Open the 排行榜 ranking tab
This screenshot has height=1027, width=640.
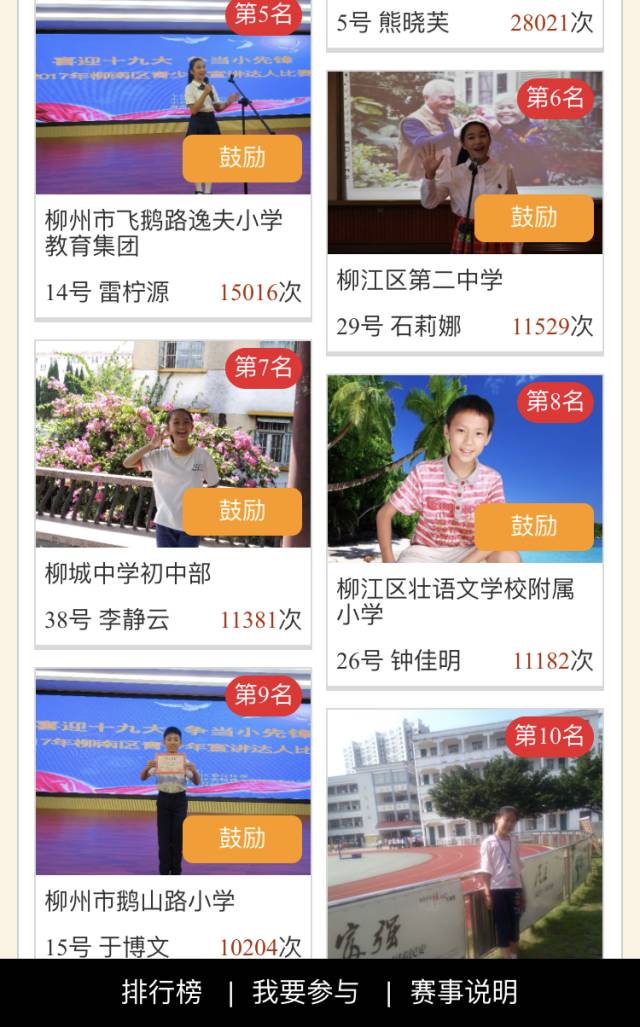click(x=161, y=992)
